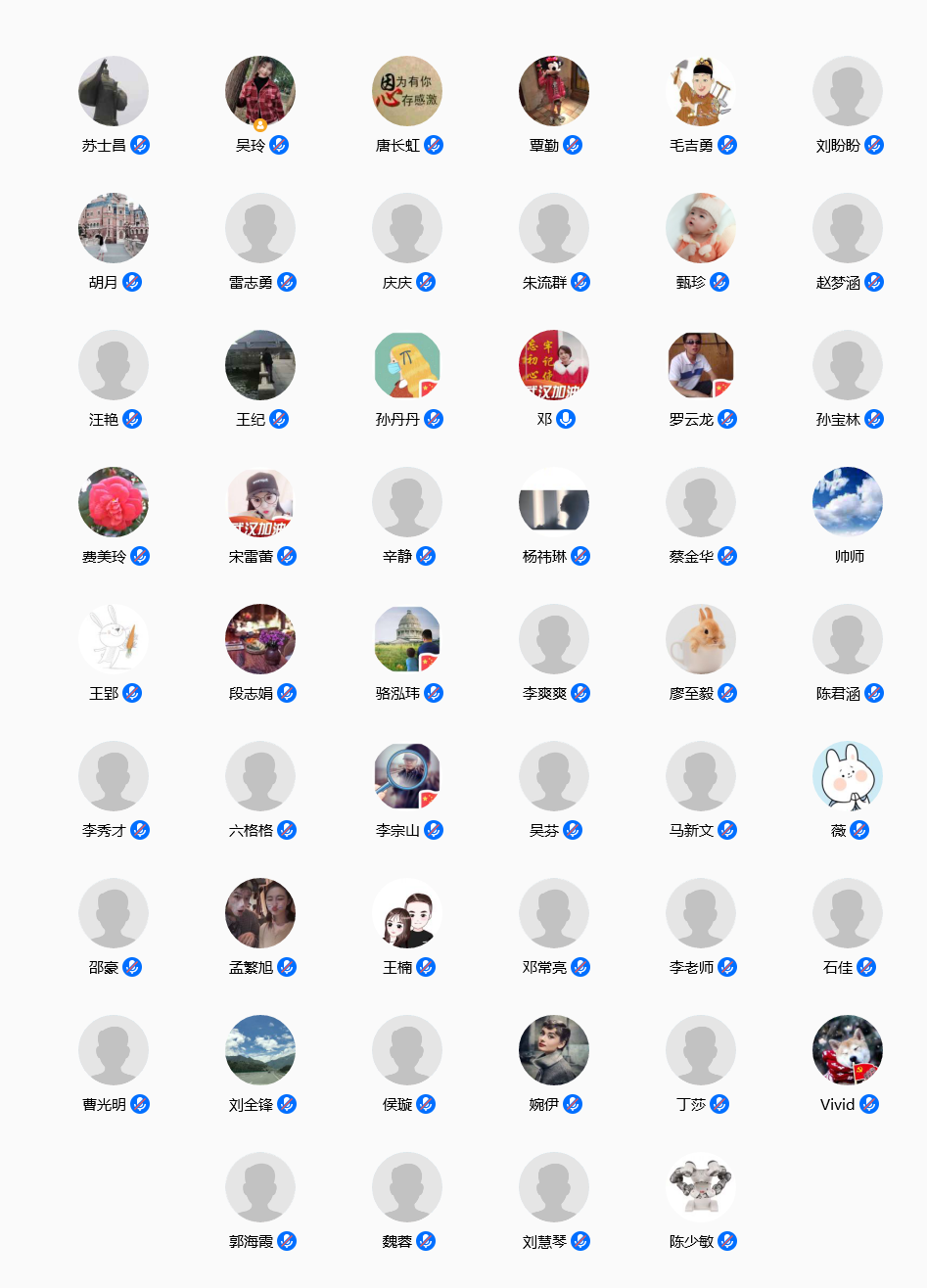Select 陈少敏 in the participant grid
Image resolution: width=927 pixels, height=1288 pixels.
pos(701,1188)
